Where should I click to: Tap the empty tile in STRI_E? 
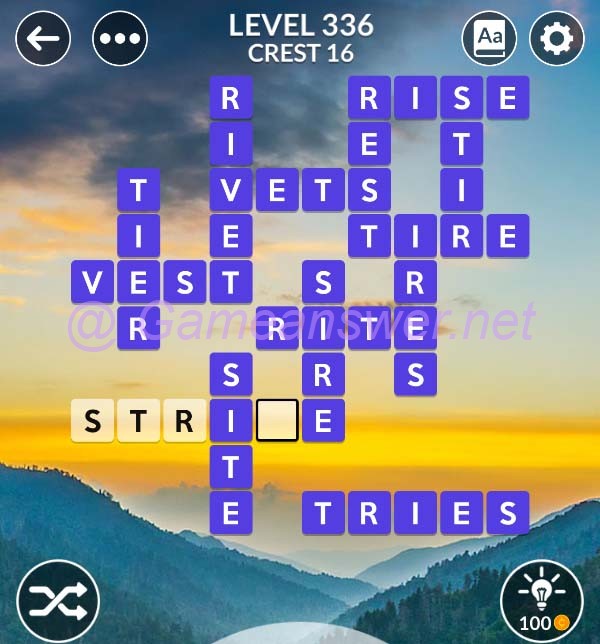pyautogui.click(x=277, y=420)
